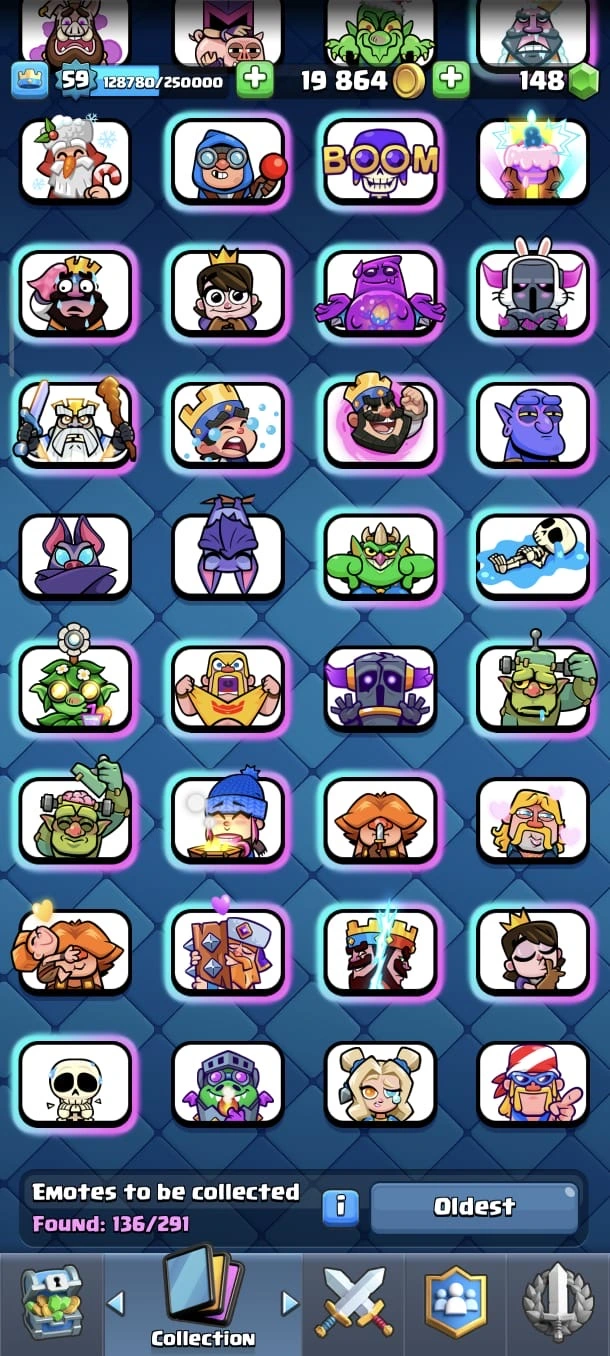Select the skeleton lying on ice emote
The height and width of the screenshot is (1356, 610).
[533, 557]
